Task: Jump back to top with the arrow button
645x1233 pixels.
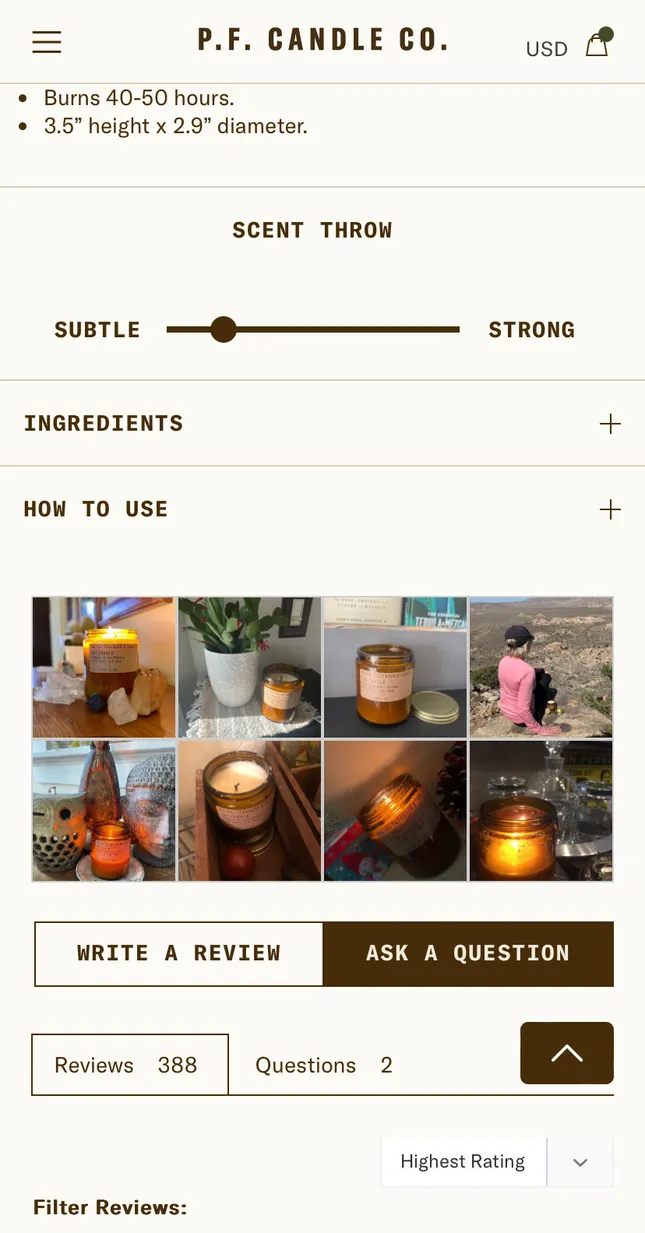Action: point(566,1053)
